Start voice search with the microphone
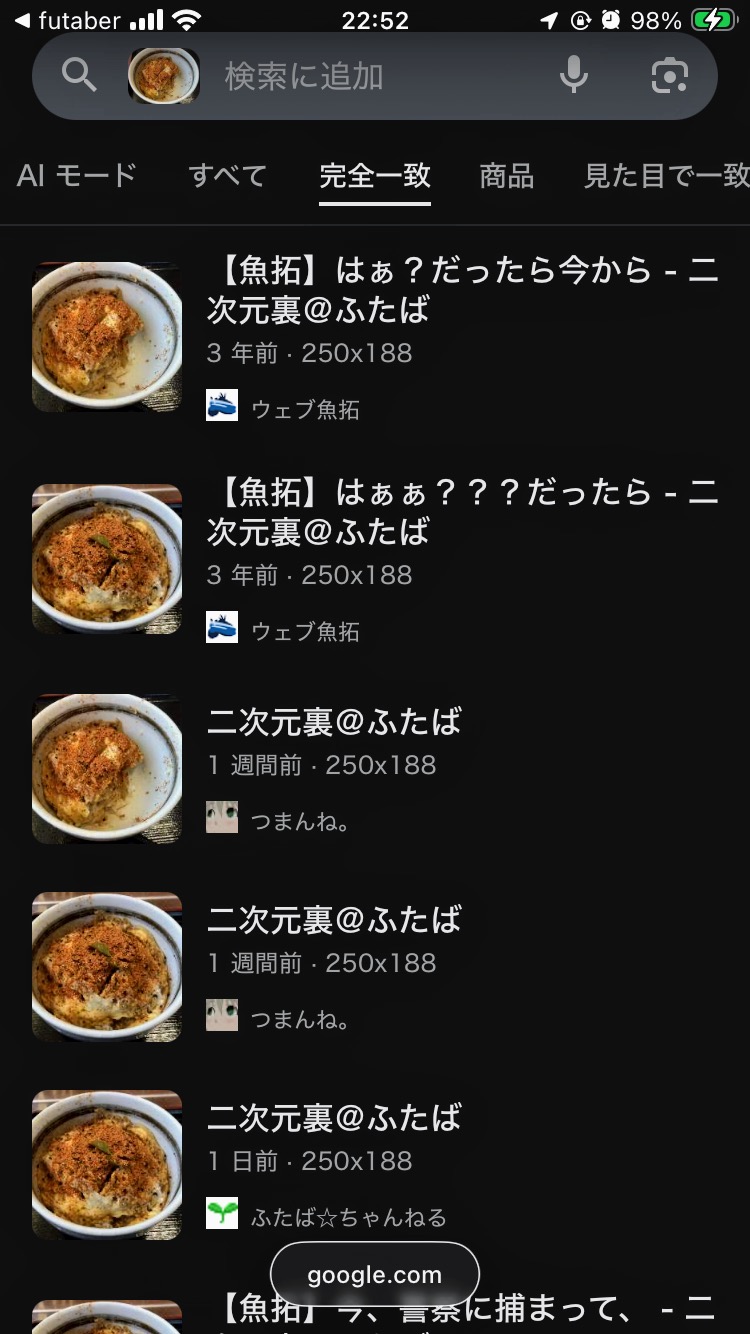Viewport: 750px width, 1334px height. pos(574,75)
